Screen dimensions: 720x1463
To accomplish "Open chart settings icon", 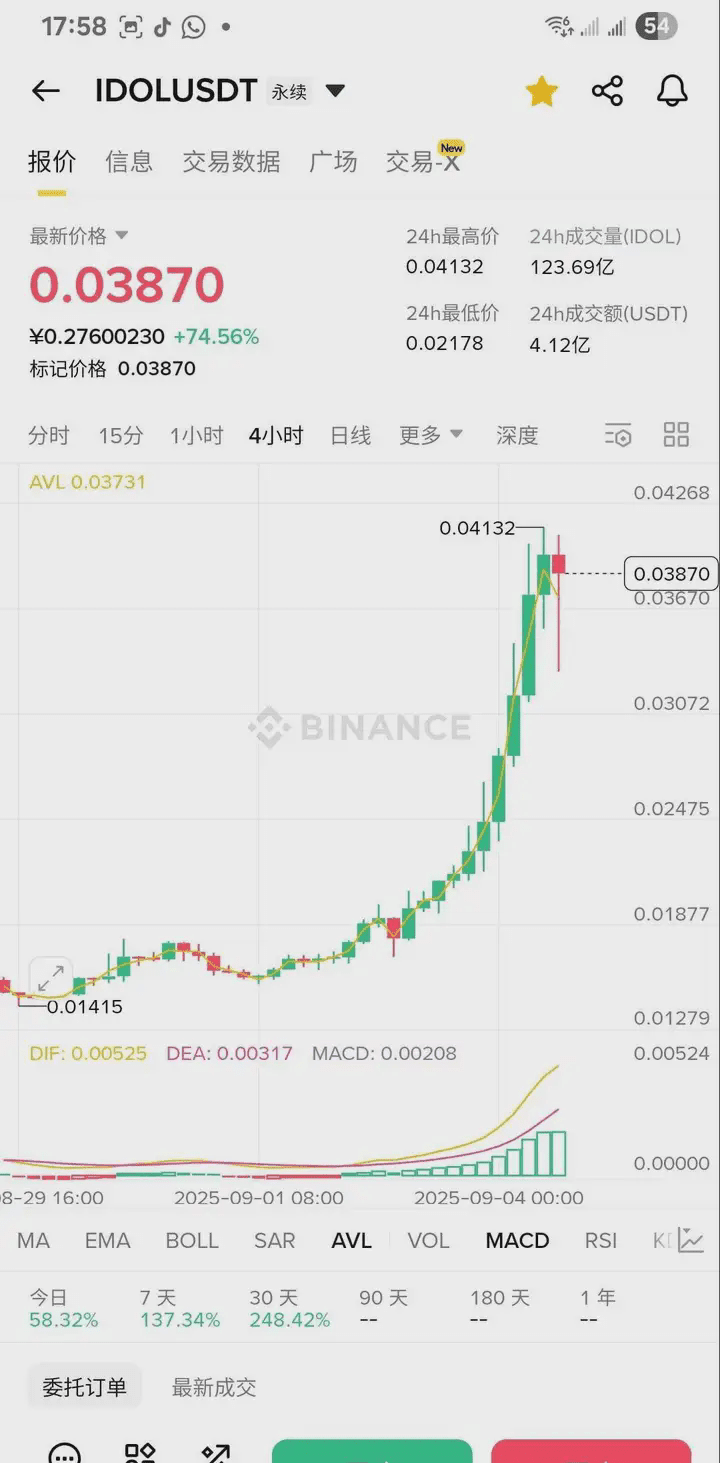I will (618, 435).
